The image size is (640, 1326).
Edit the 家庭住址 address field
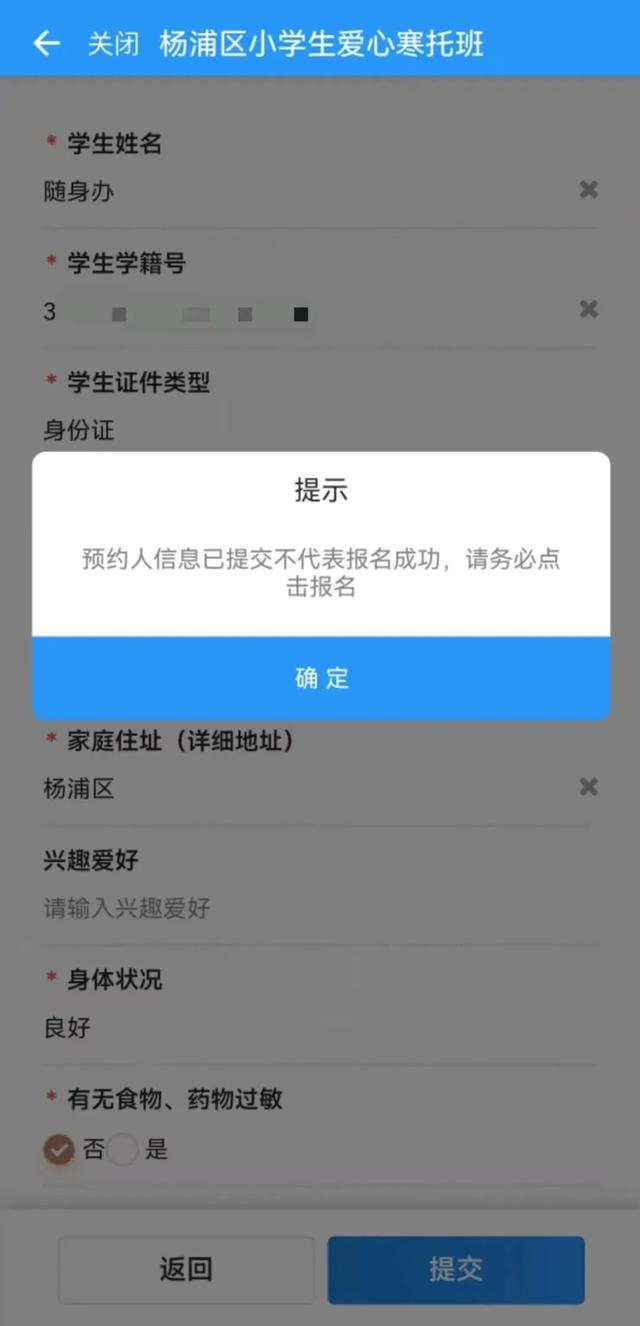pyautogui.click(x=305, y=788)
